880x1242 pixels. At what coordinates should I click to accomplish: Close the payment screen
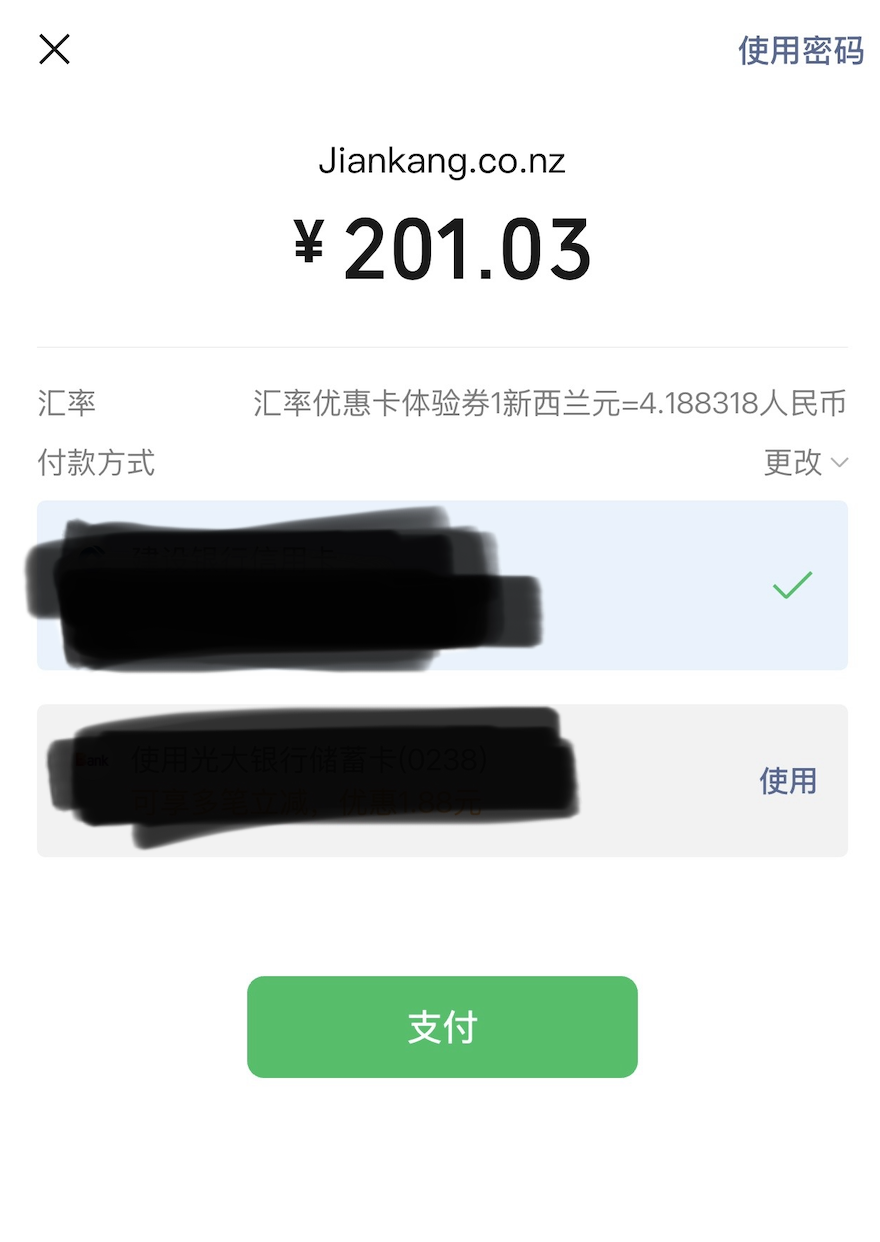[54, 49]
